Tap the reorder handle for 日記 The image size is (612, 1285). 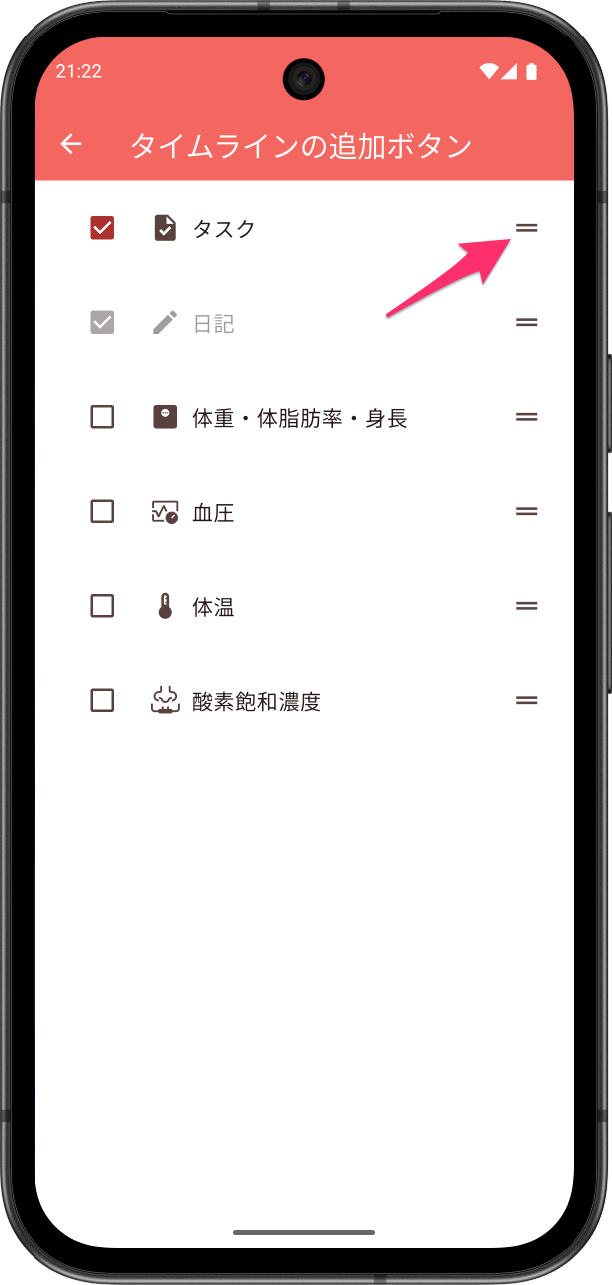pyautogui.click(x=526, y=322)
